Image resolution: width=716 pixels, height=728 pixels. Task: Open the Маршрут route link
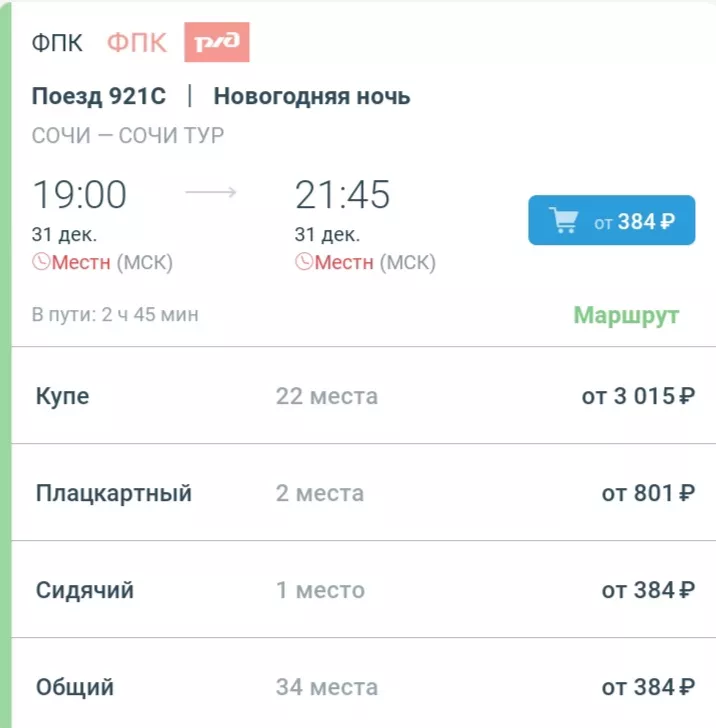click(626, 315)
